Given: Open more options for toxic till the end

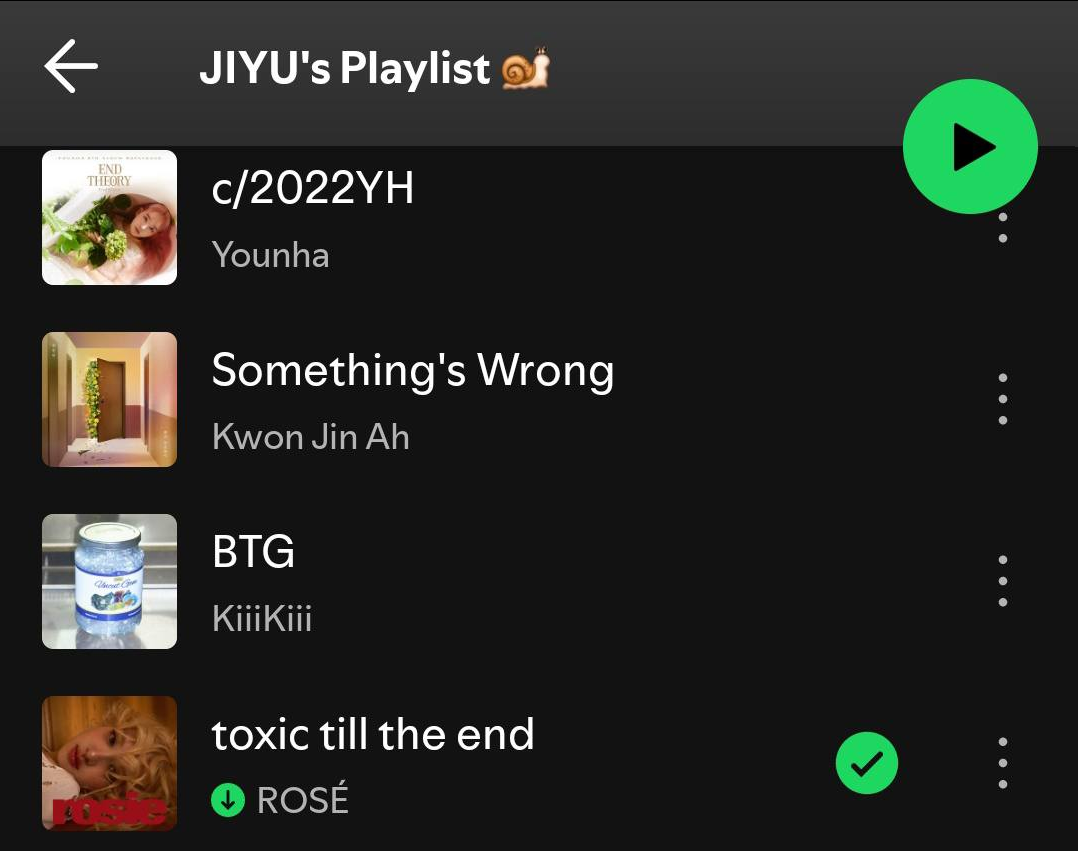Looking at the screenshot, I should click(x=1002, y=764).
